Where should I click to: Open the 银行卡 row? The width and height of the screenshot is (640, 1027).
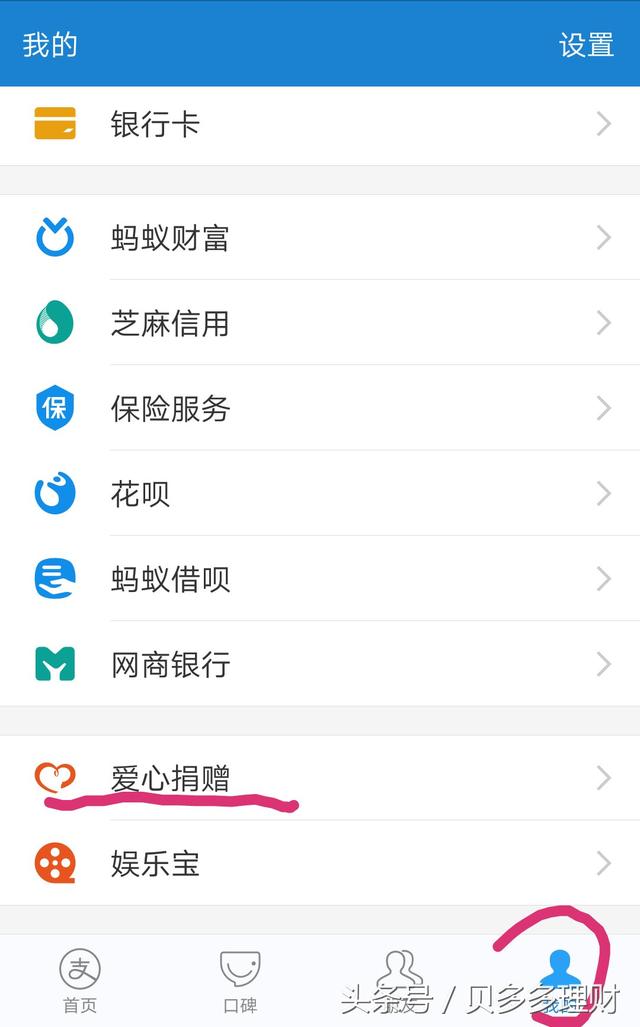point(320,125)
